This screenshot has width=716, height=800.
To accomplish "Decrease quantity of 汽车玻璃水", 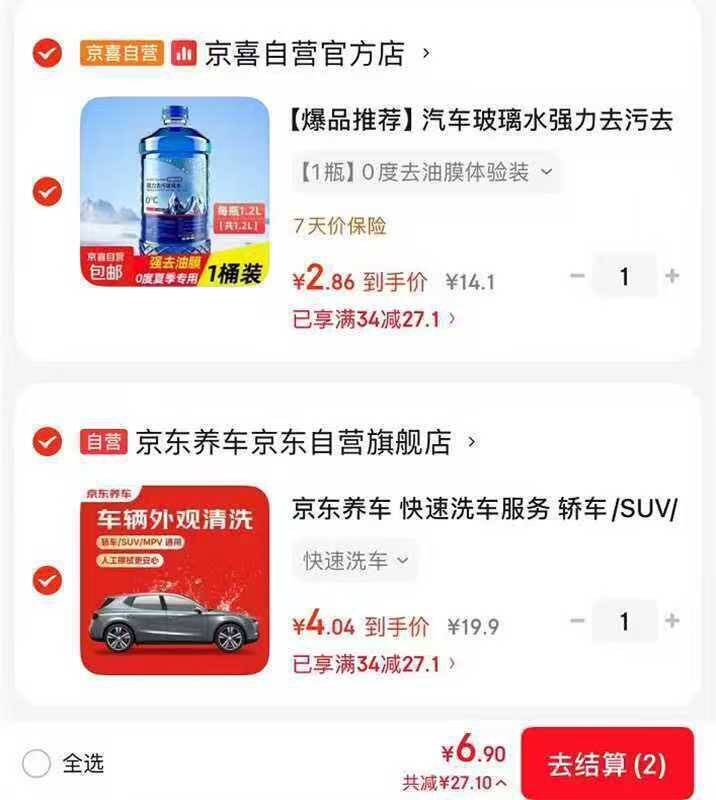I will (x=577, y=276).
